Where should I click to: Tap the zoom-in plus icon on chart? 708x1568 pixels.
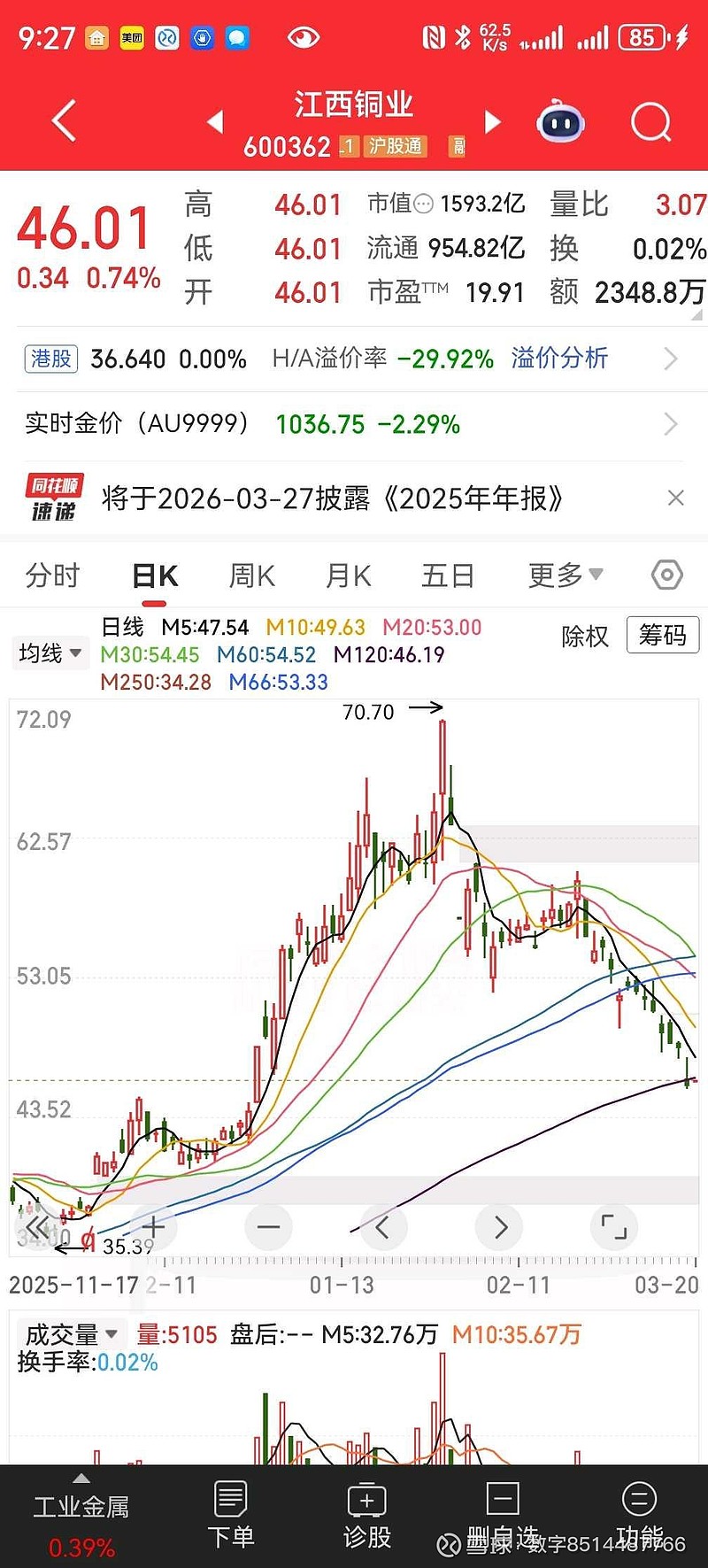pos(153,1227)
